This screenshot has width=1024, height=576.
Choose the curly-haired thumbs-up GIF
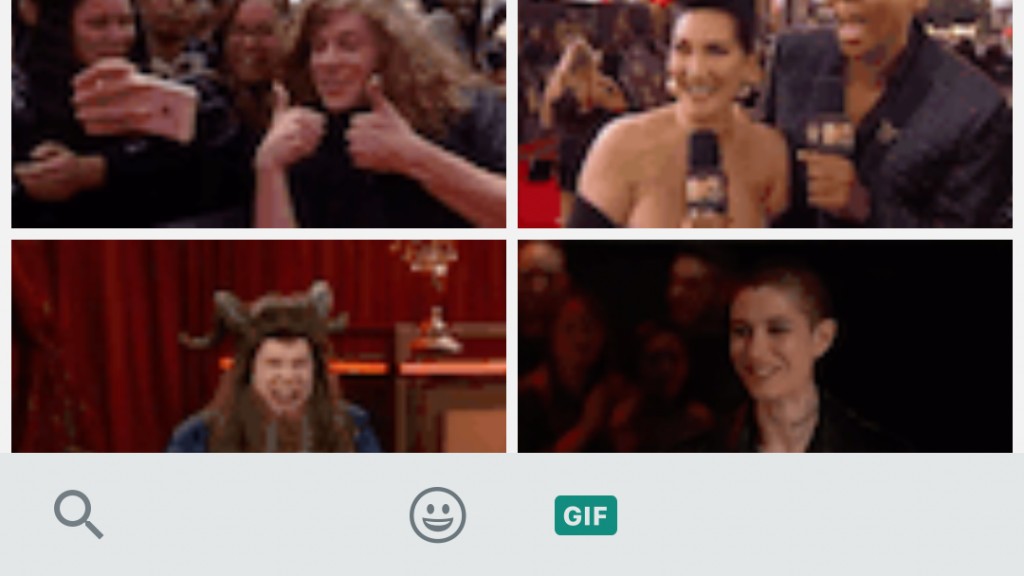[259, 114]
